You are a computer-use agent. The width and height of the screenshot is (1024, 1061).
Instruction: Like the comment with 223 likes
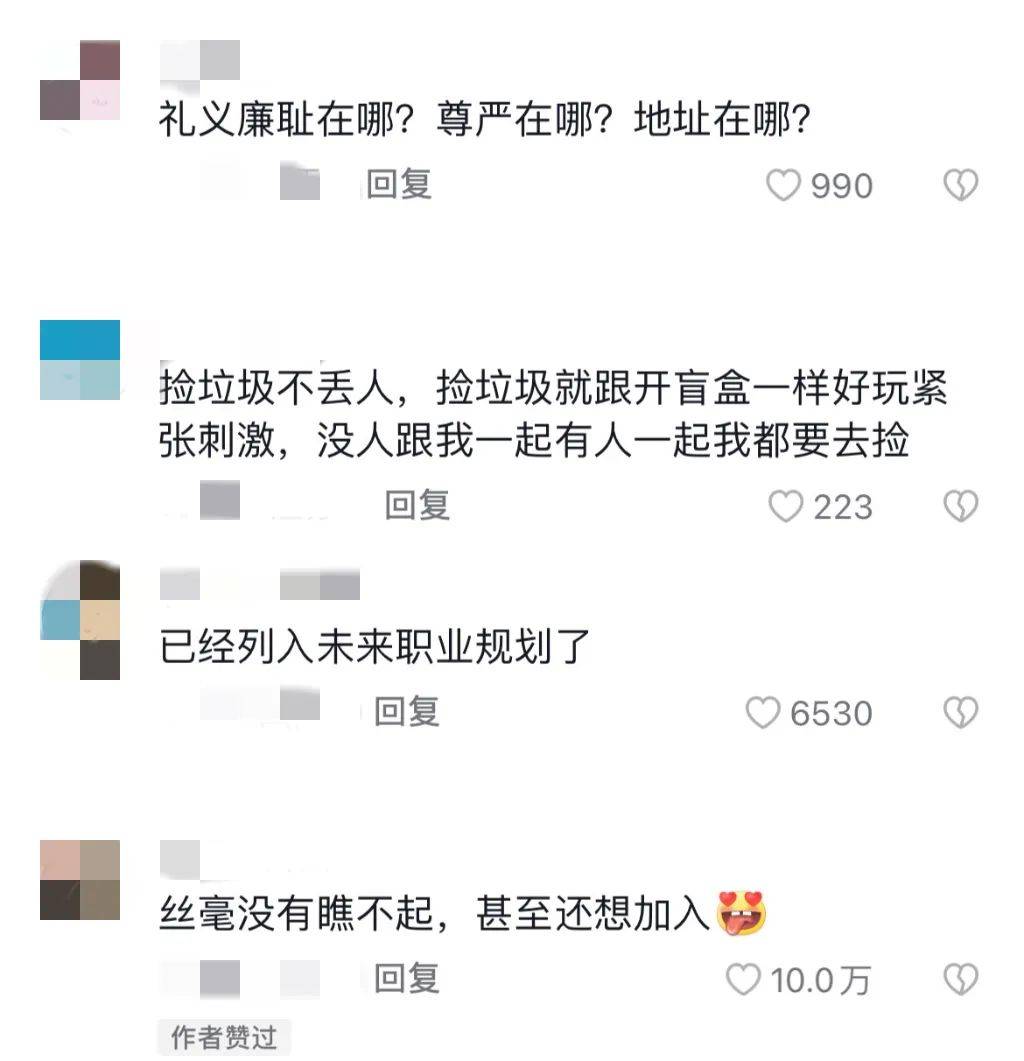point(786,508)
